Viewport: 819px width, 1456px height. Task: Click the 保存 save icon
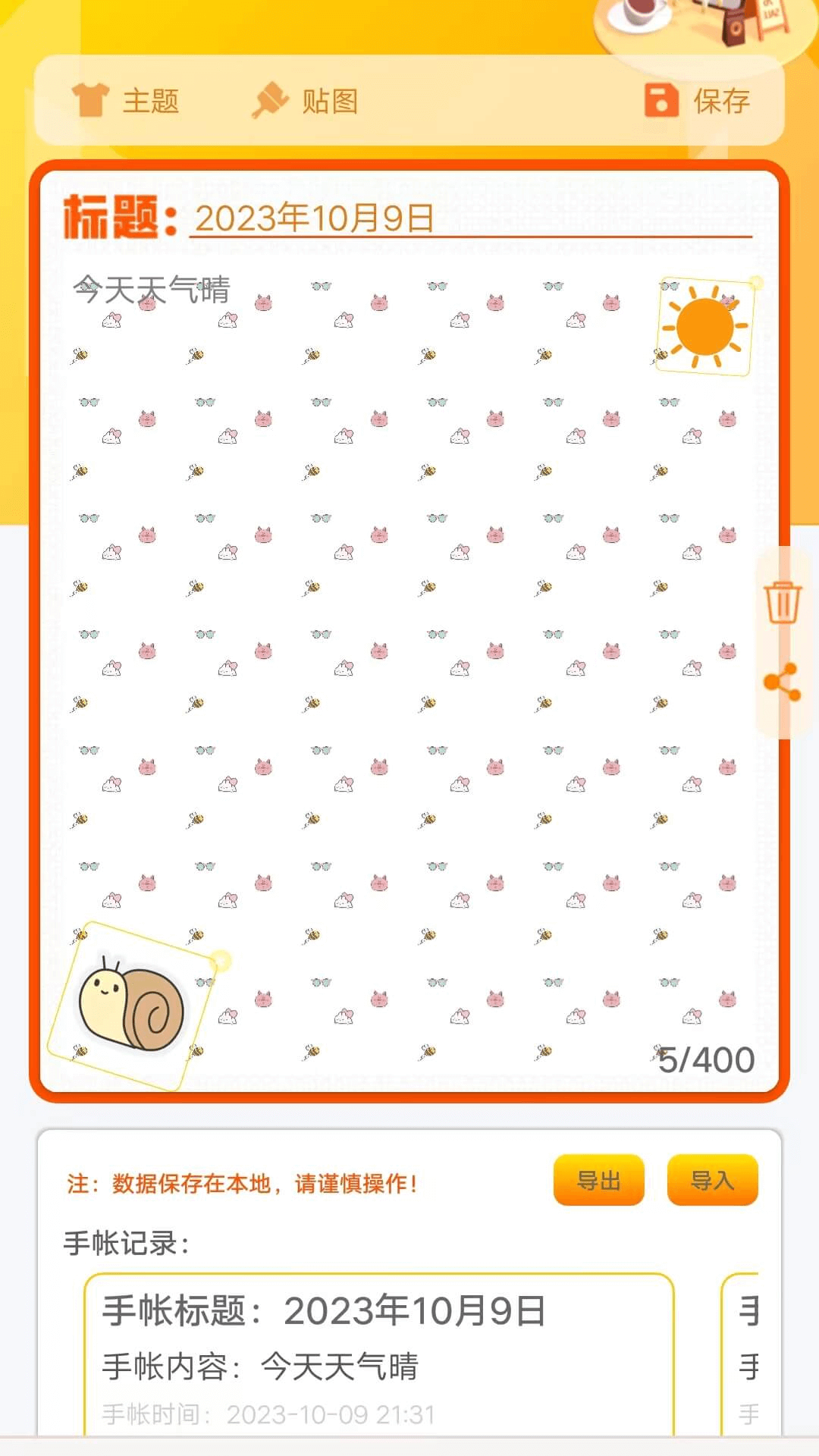(x=659, y=101)
